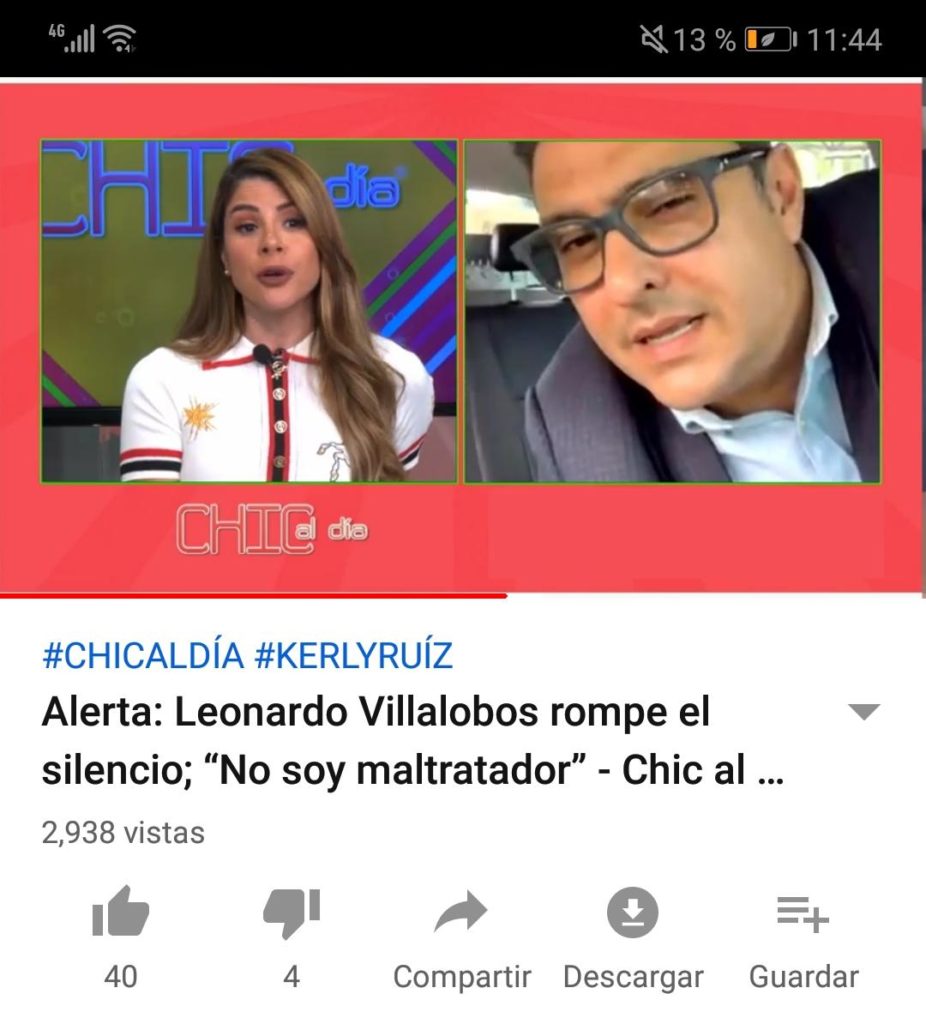The height and width of the screenshot is (1024, 926).
Task: Tap the thumbs up like icon
Action: click(122, 911)
